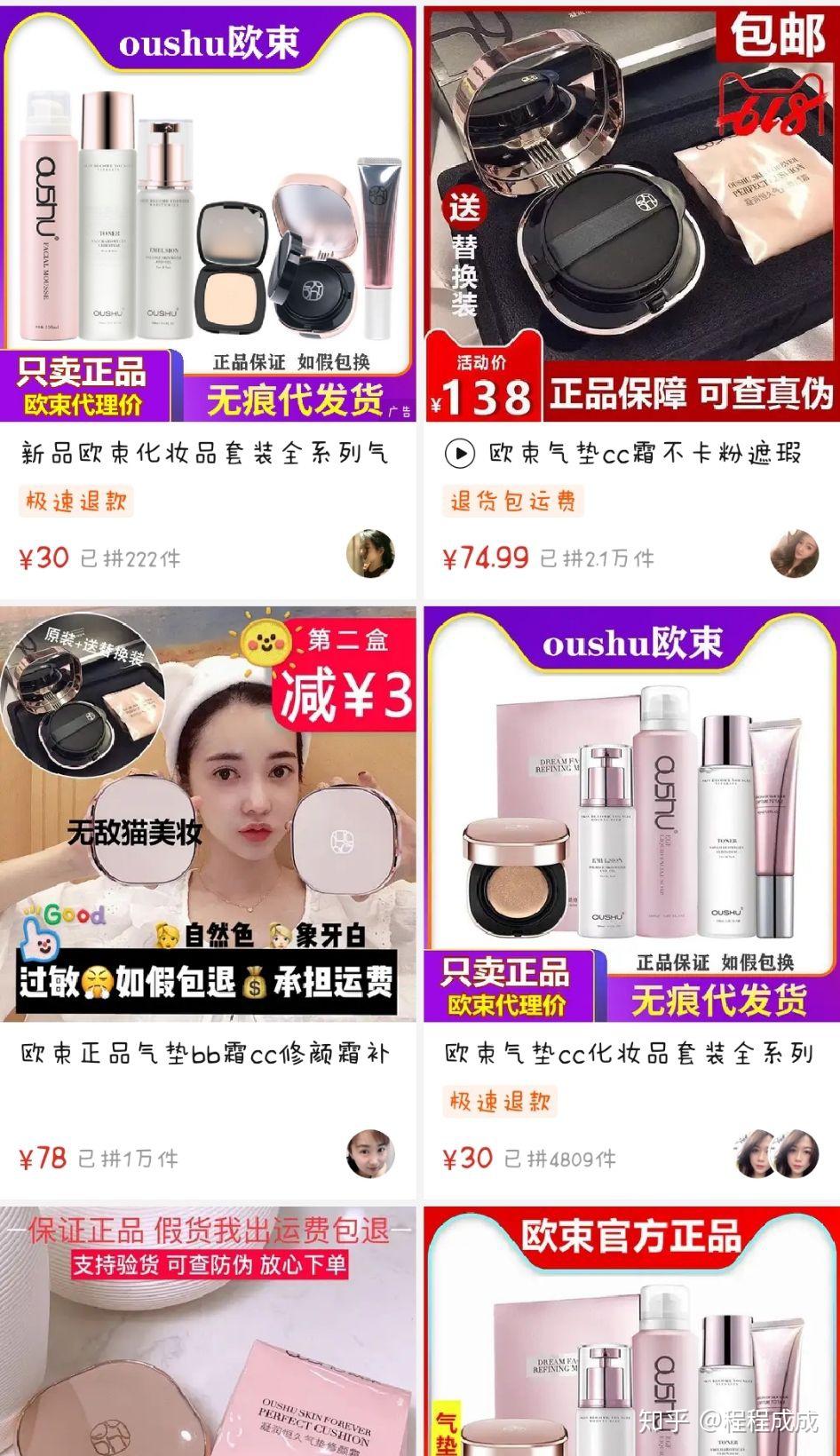Open the ¥30 新品欧束化妆品套装 product card

pyautogui.click(x=208, y=302)
